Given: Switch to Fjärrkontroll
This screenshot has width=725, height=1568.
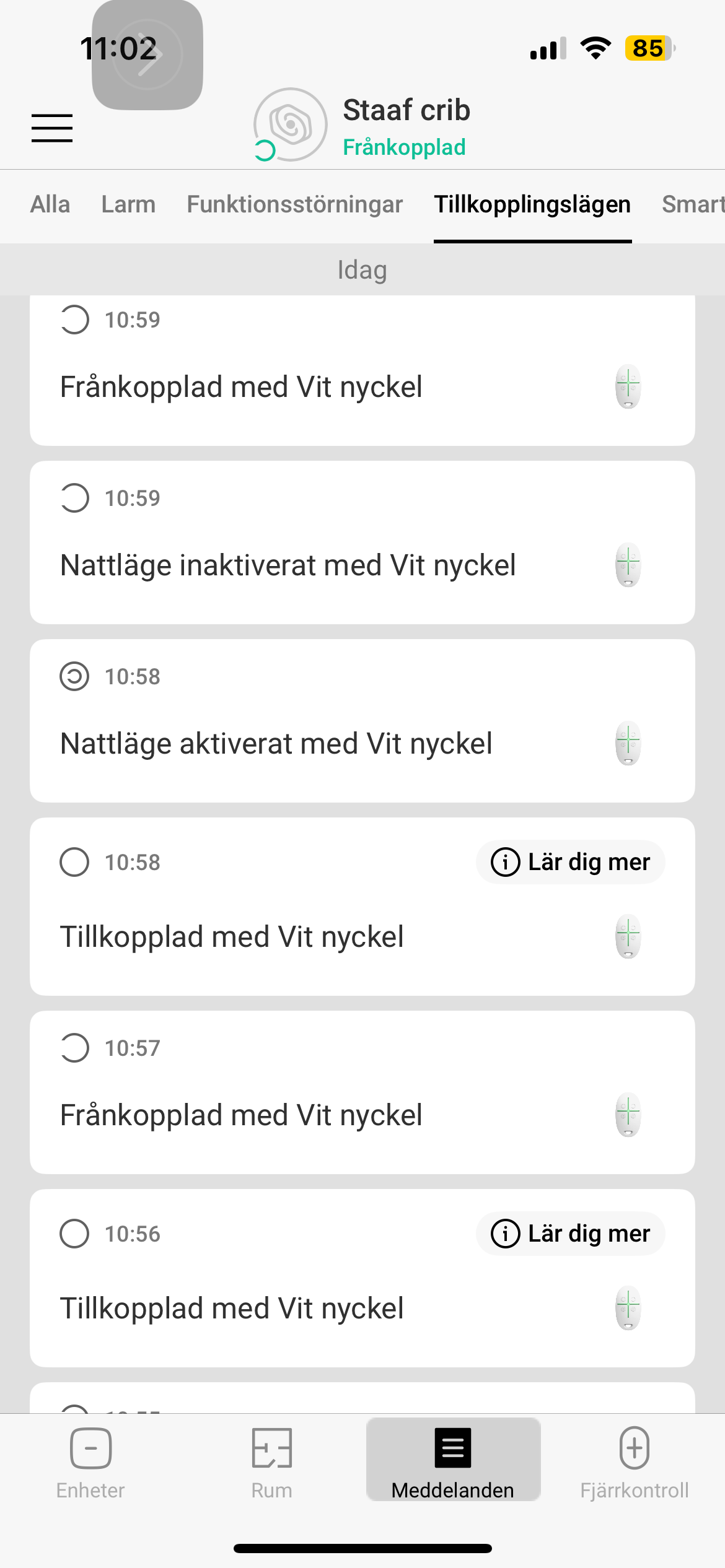Looking at the screenshot, I should coord(634,1463).
